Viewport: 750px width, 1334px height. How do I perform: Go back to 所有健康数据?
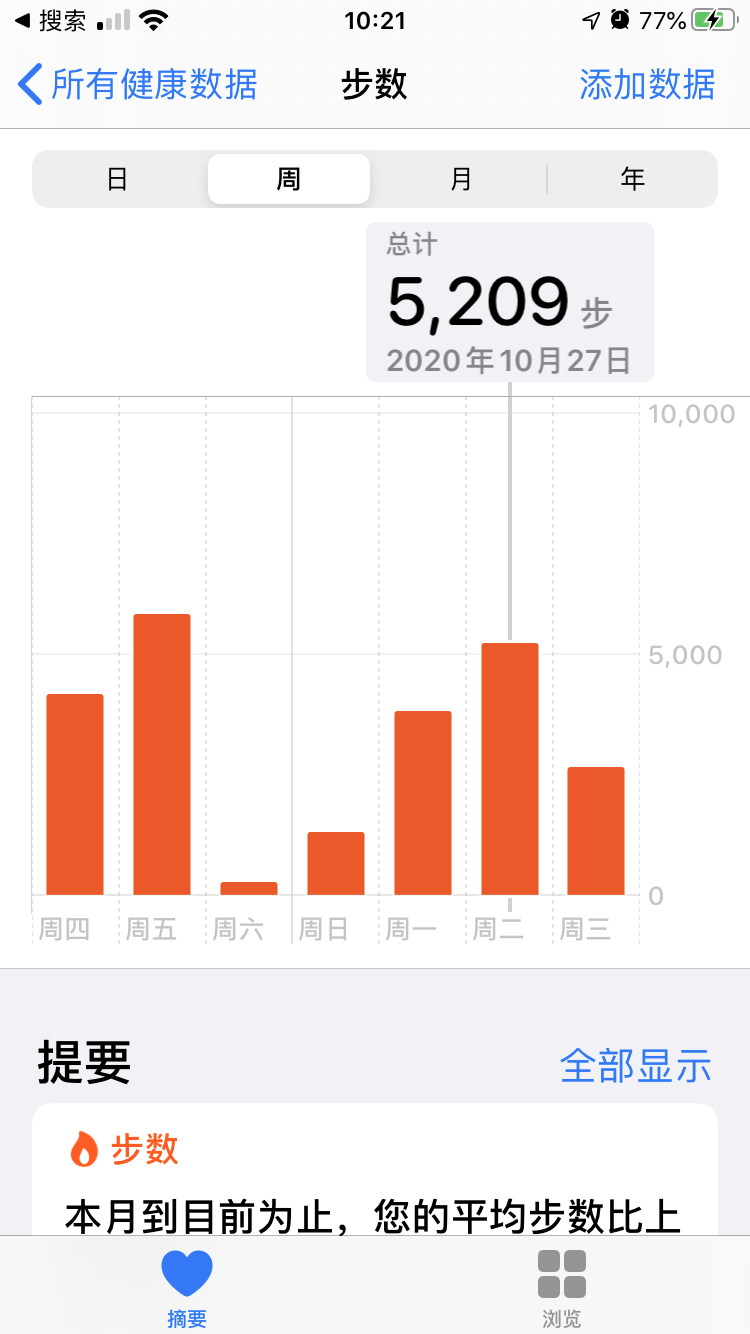138,85
